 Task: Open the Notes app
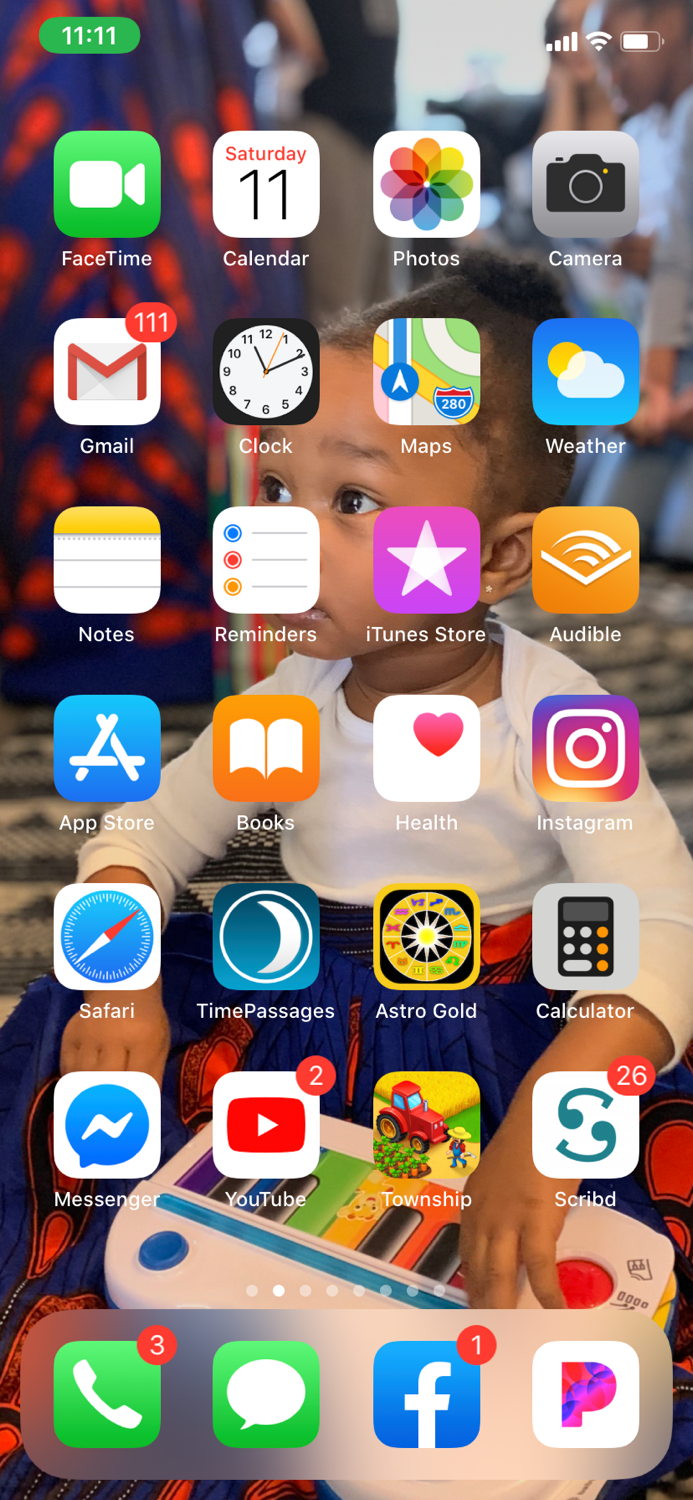[x=107, y=560]
